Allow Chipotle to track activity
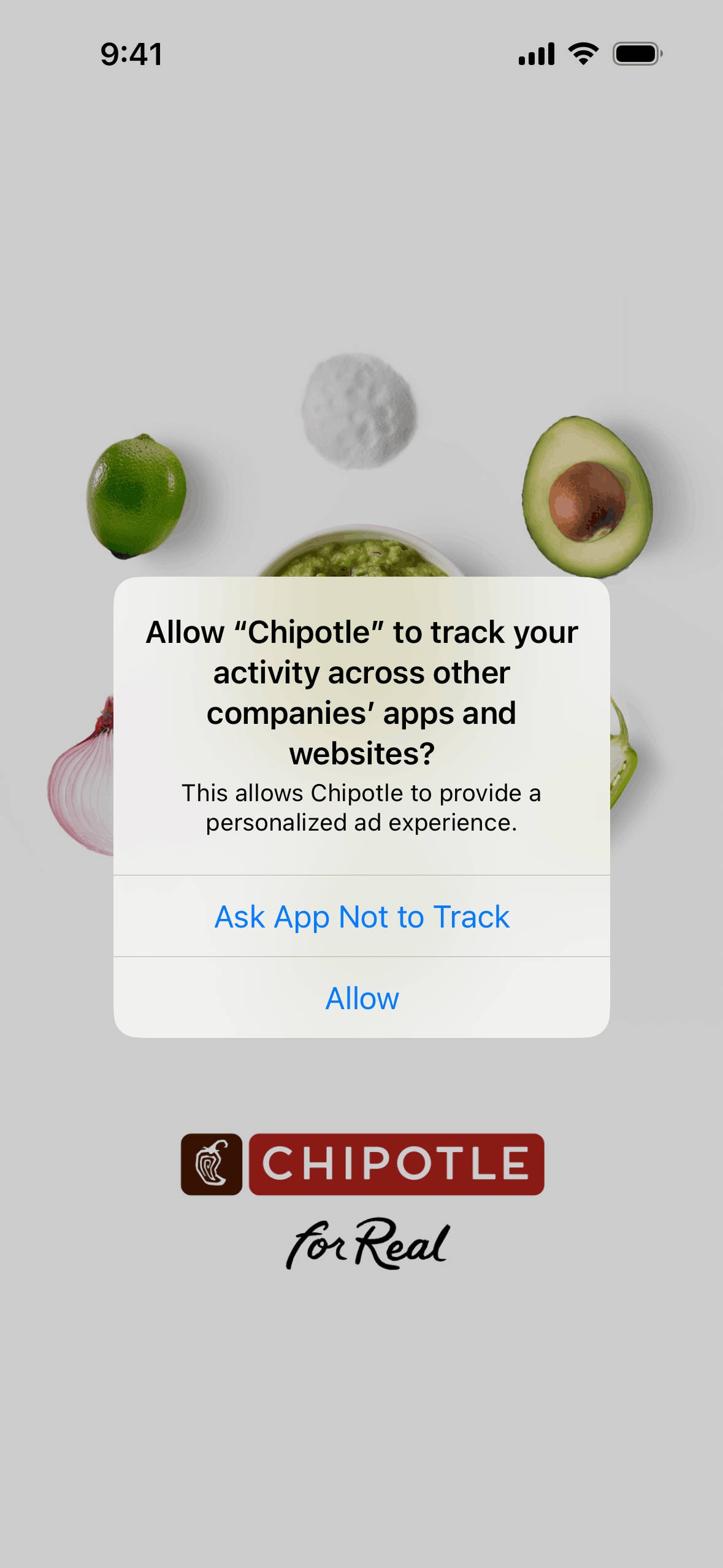The height and width of the screenshot is (1568, 723). pyautogui.click(x=361, y=998)
